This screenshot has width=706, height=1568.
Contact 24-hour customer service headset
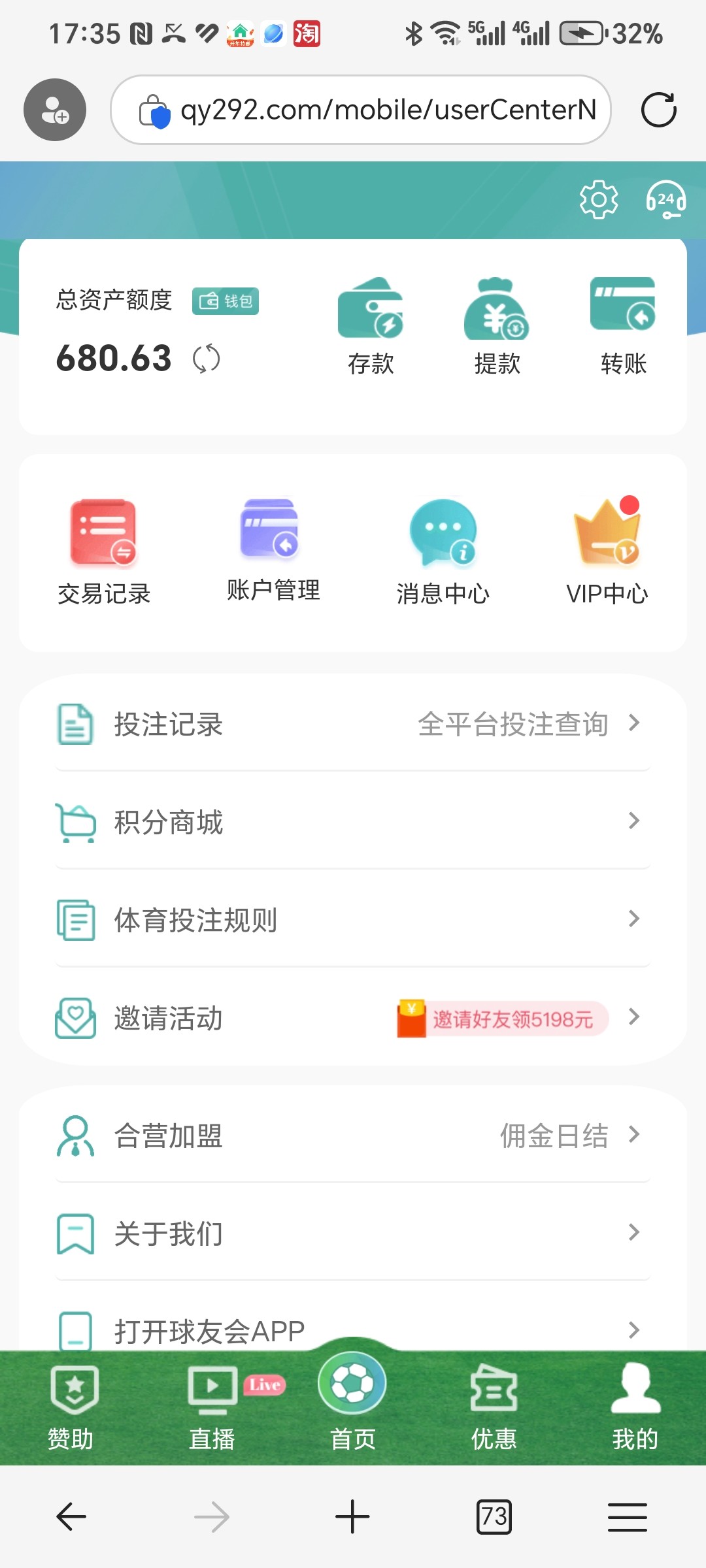[x=665, y=199]
